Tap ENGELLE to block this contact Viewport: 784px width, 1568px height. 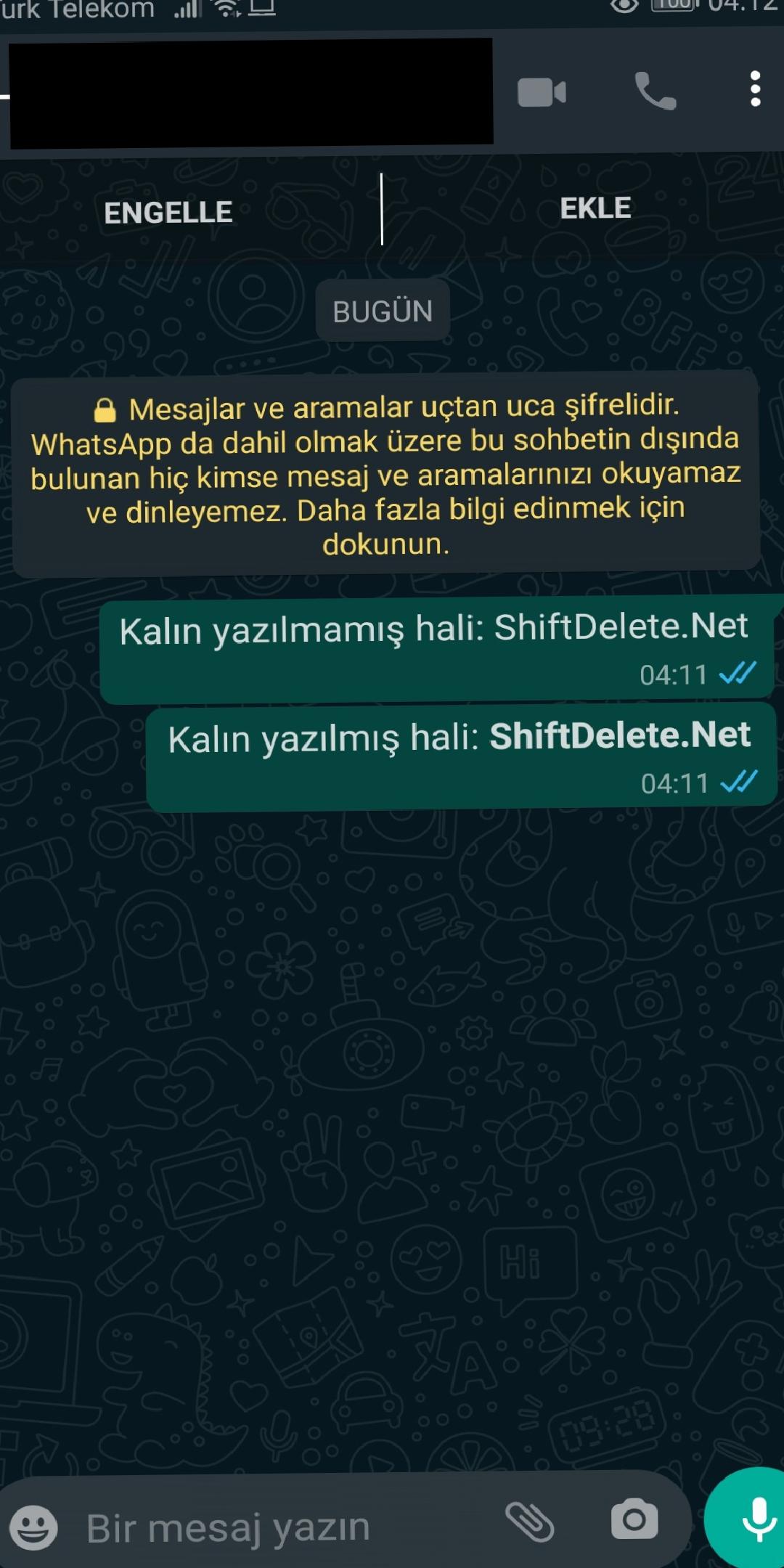(x=168, y=213)
